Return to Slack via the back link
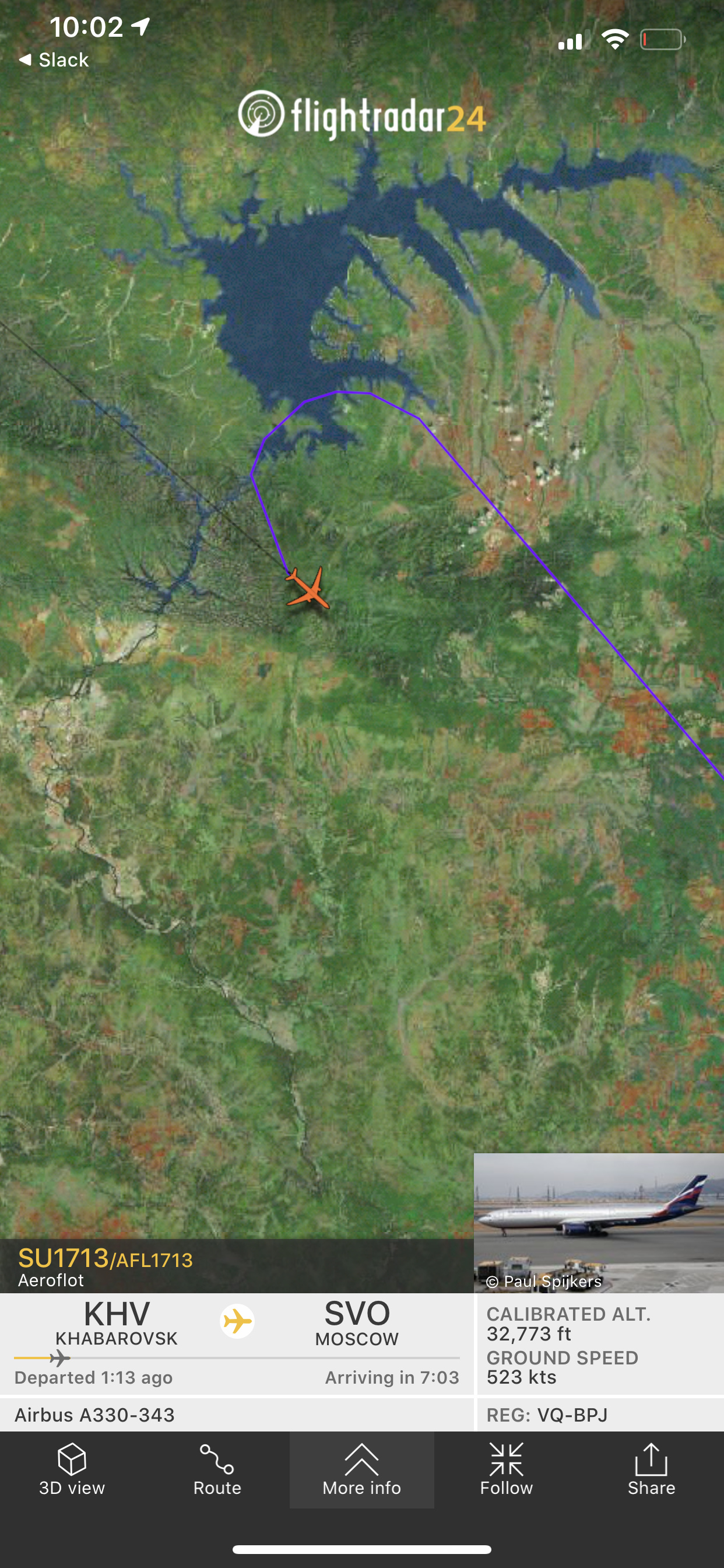This screenshot has width=724, height=1568. [54, 60]
